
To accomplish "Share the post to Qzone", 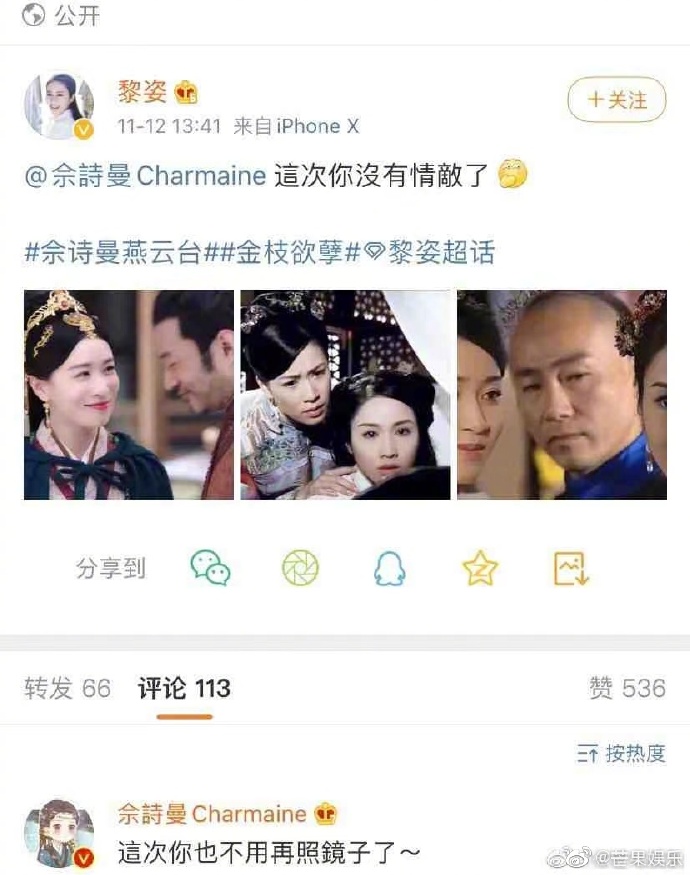I will 479,568.
